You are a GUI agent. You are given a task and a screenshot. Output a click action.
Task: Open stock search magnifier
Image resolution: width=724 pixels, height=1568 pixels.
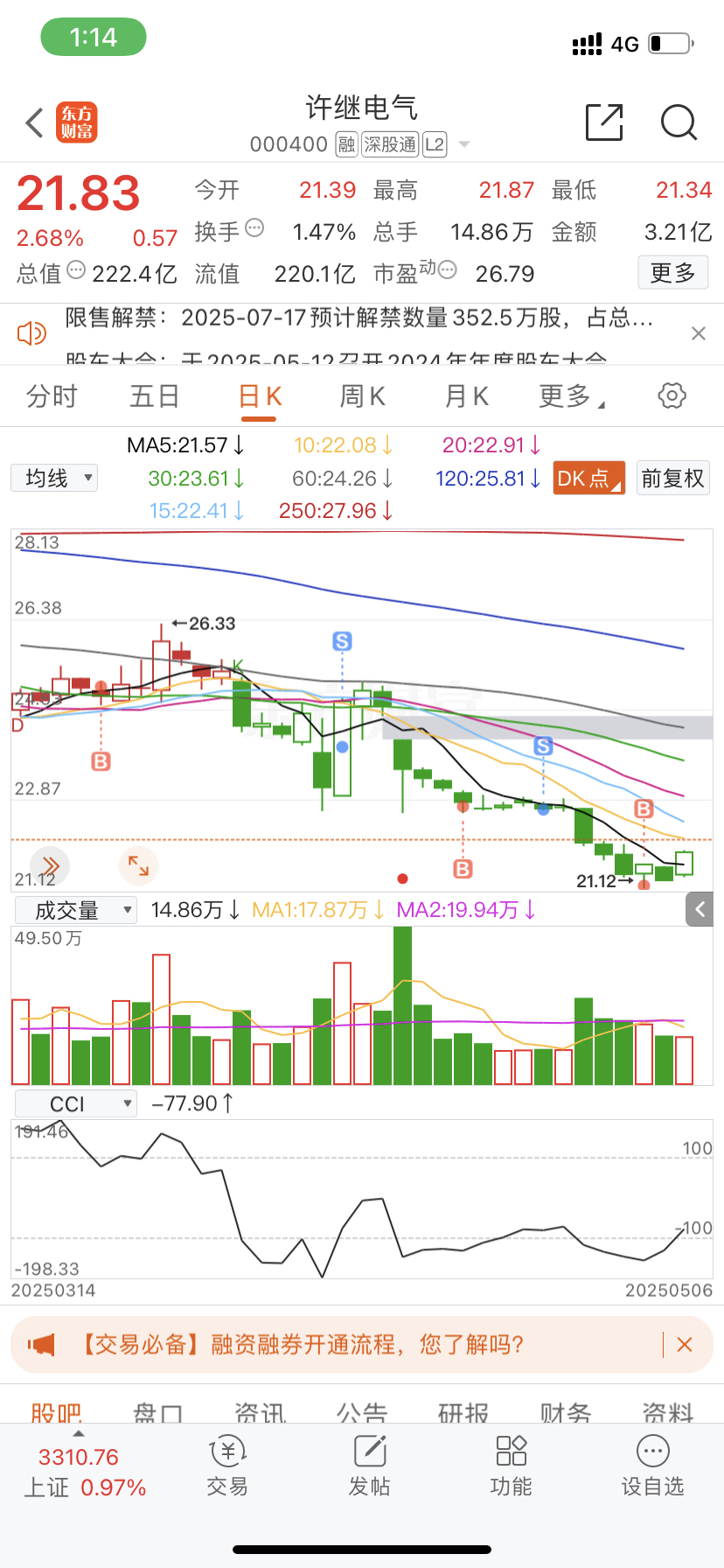tap(679, 122)
